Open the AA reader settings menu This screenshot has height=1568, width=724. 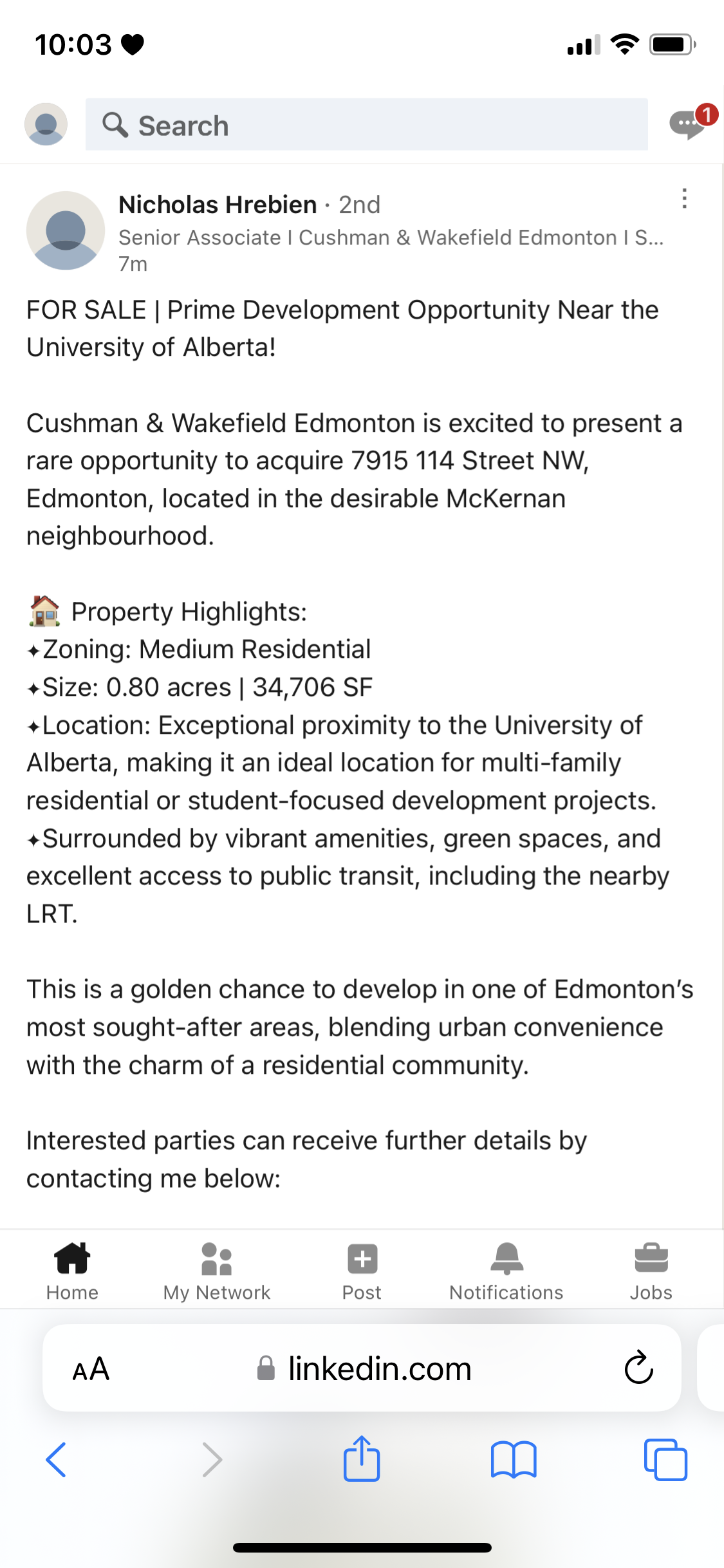91,1368
